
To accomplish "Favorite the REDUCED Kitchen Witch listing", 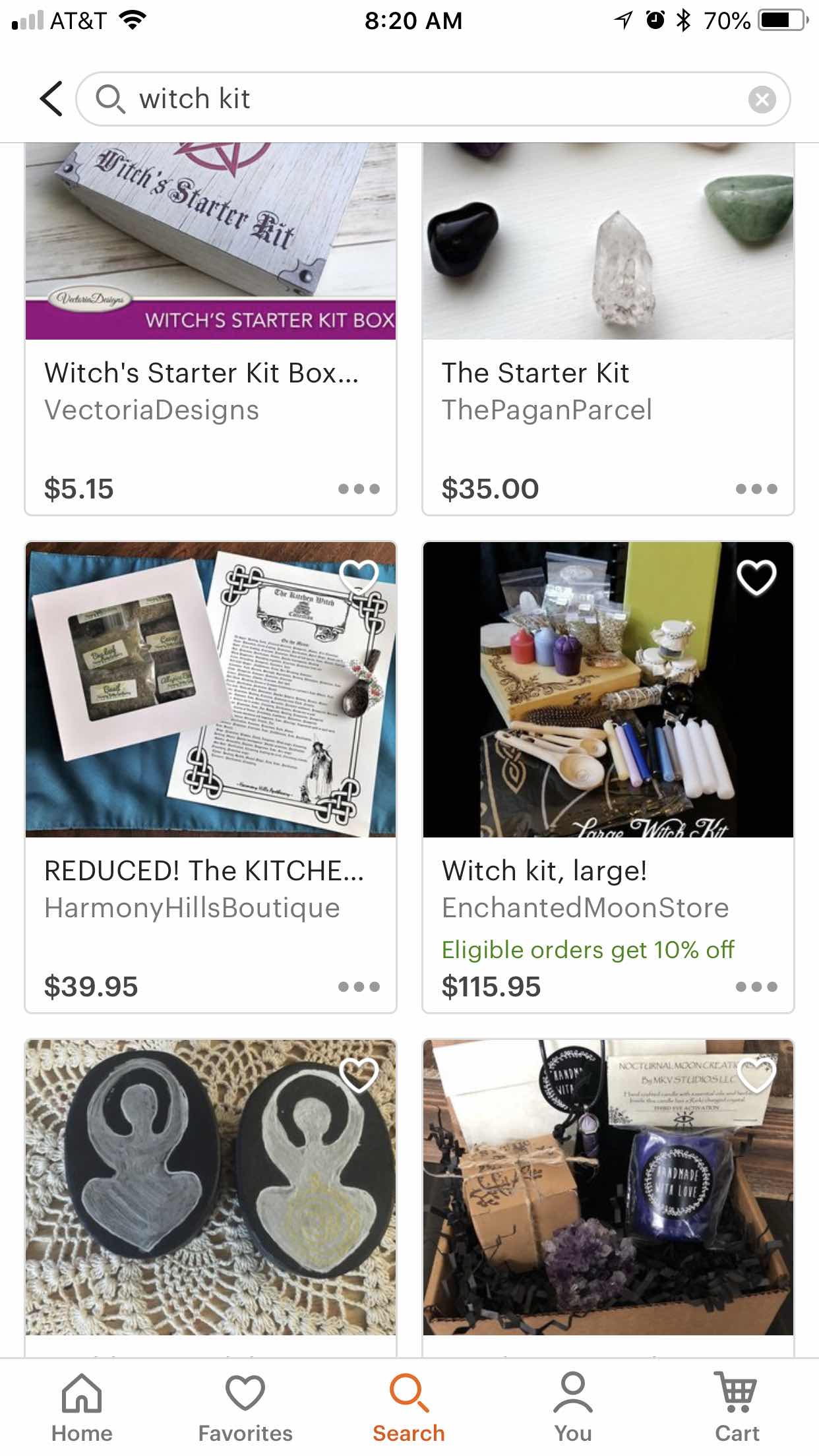I will pyautogui.click(x=359, y=577).
